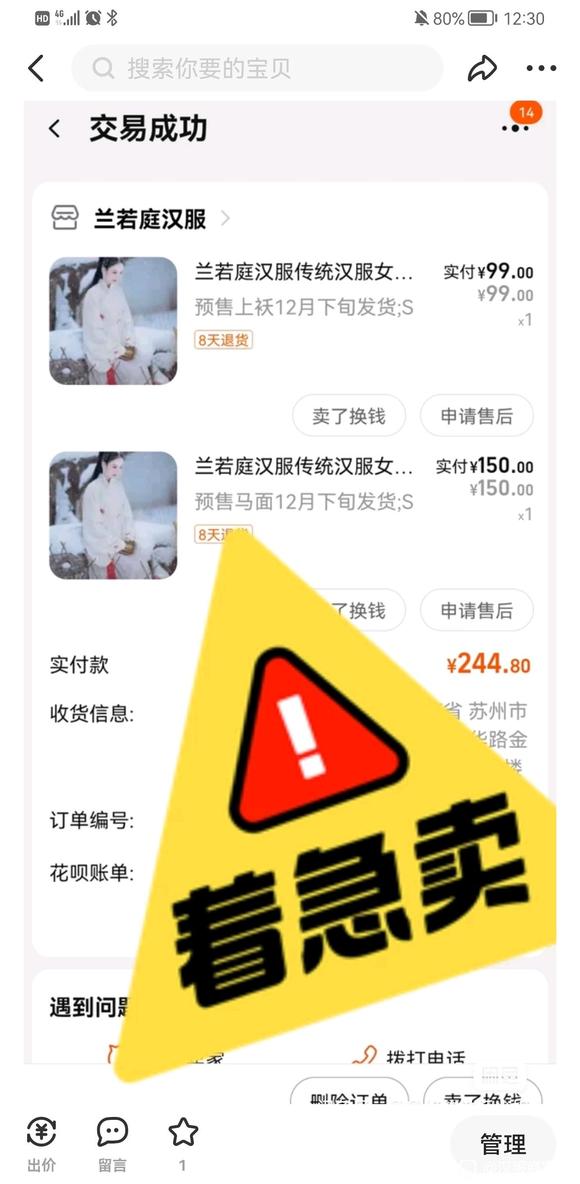Image resolution: width=580 pixels, height=1184 pixels.
Task: Tap 出价 to make an offer
Action: click(42, 1143)
